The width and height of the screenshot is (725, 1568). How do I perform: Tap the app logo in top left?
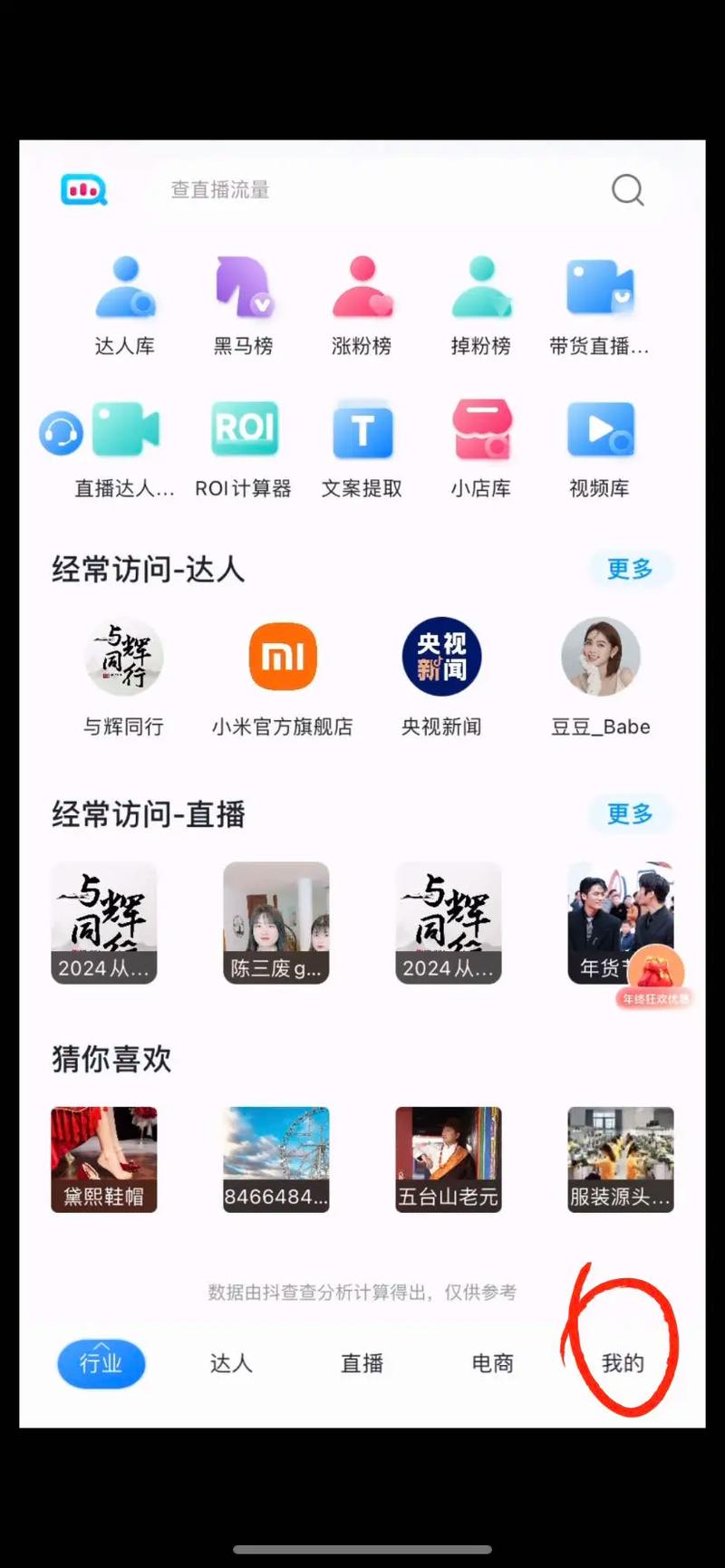point(83,188)
